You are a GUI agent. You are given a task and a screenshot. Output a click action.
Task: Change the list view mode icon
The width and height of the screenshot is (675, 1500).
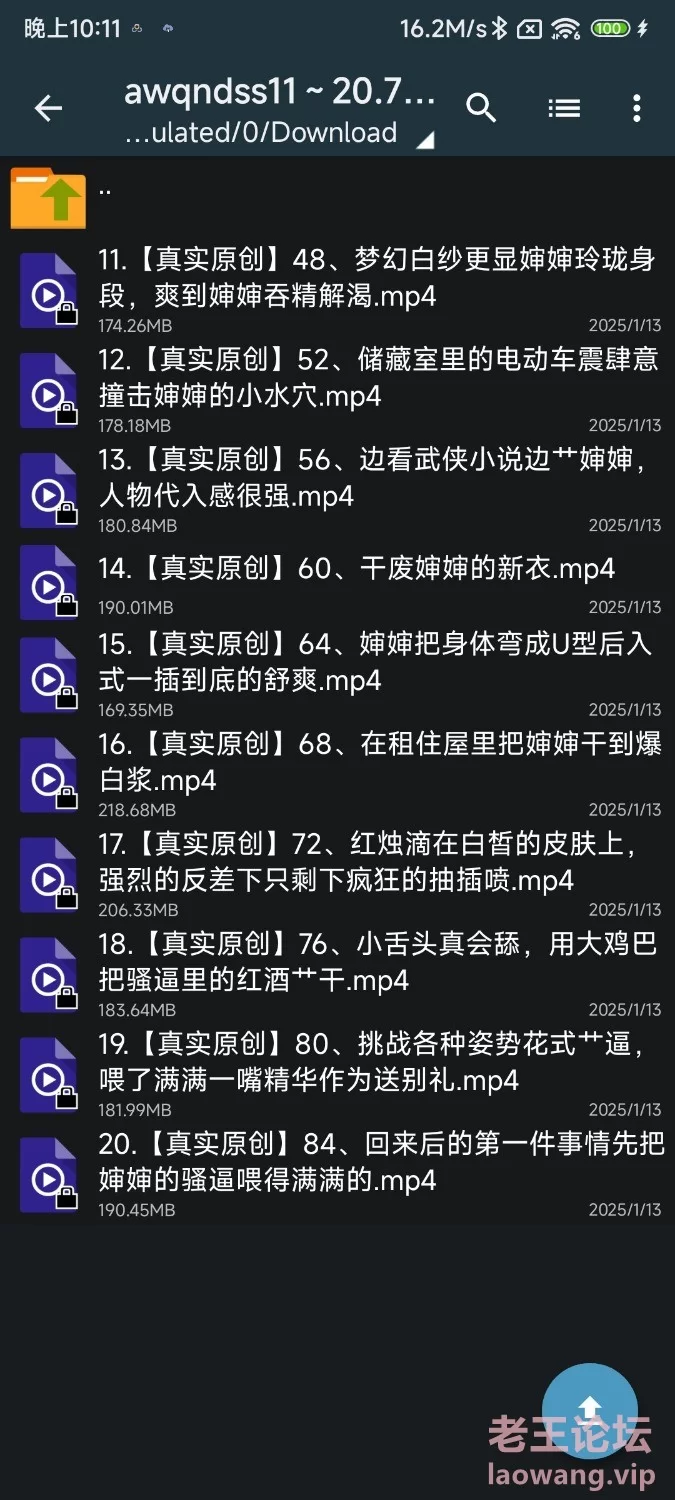[x=564, y=108]
